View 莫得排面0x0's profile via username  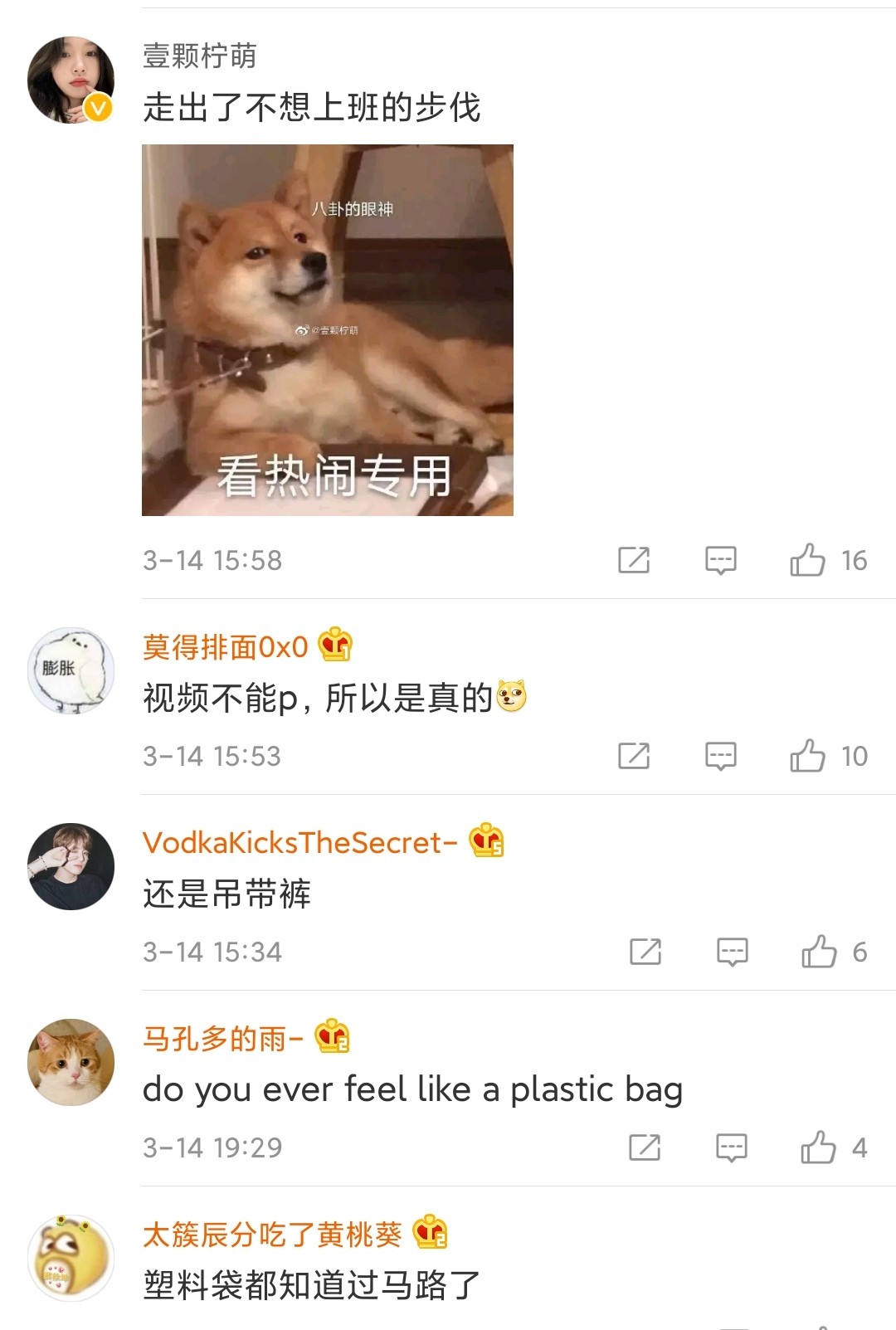(225, 647)
